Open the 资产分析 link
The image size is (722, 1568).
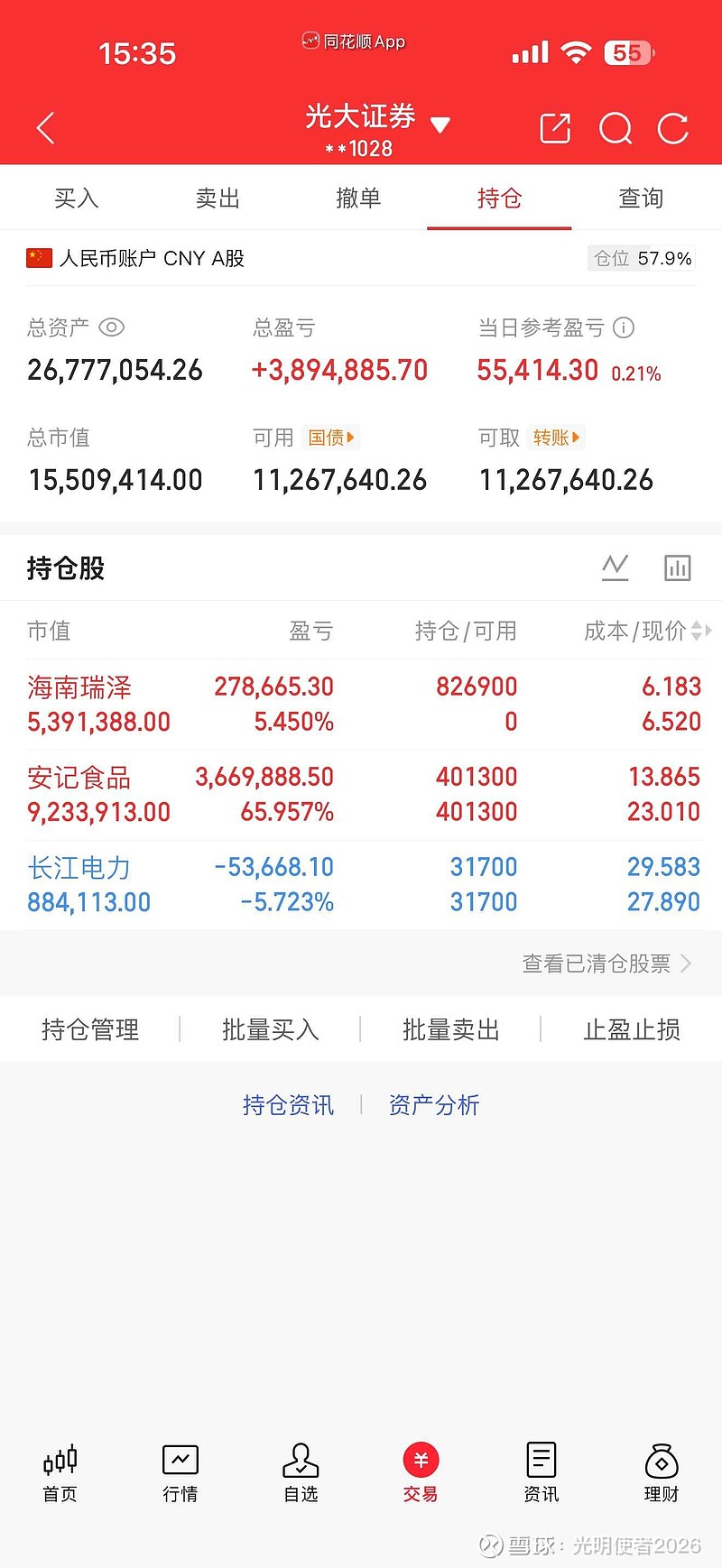coord(434,1105)
